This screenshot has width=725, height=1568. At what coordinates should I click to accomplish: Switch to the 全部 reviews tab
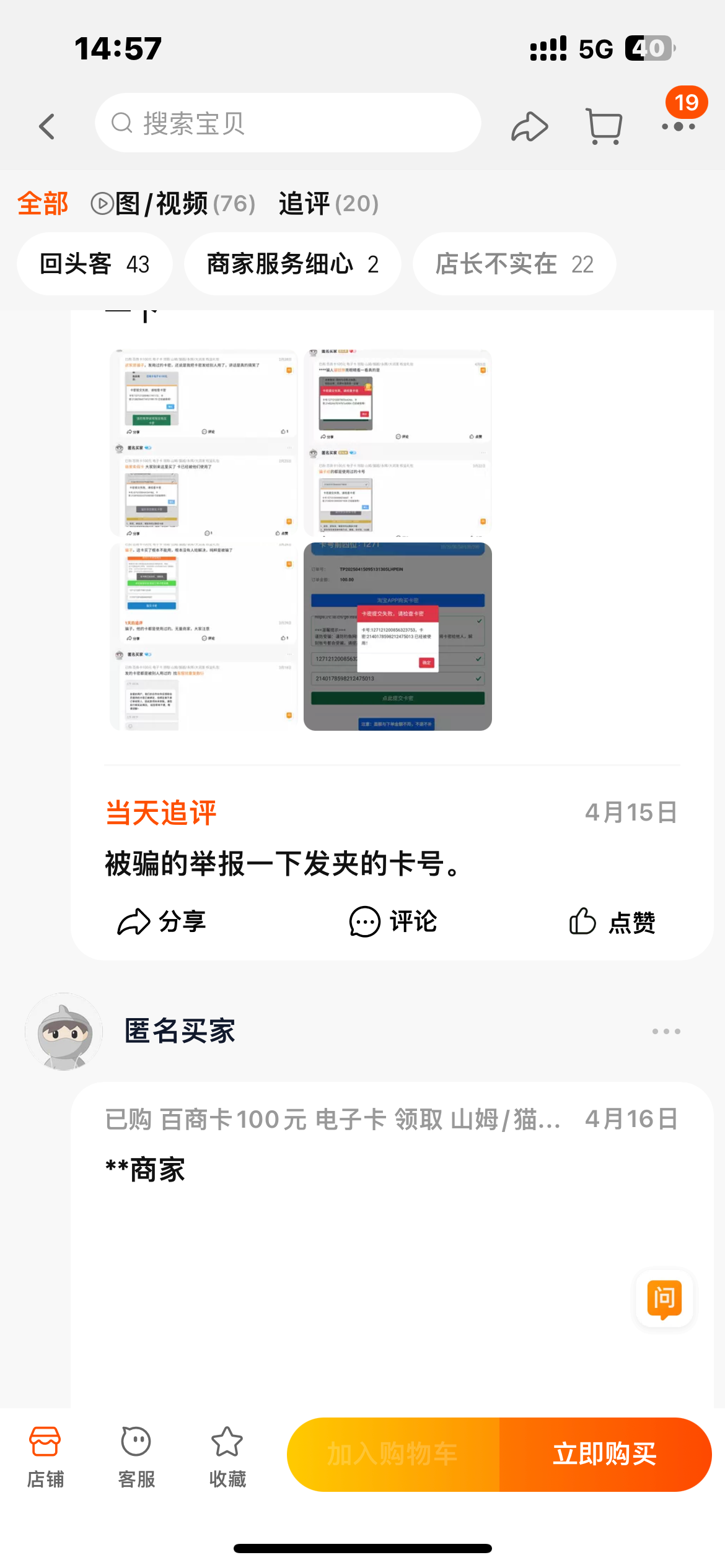(x=42, y=204)
